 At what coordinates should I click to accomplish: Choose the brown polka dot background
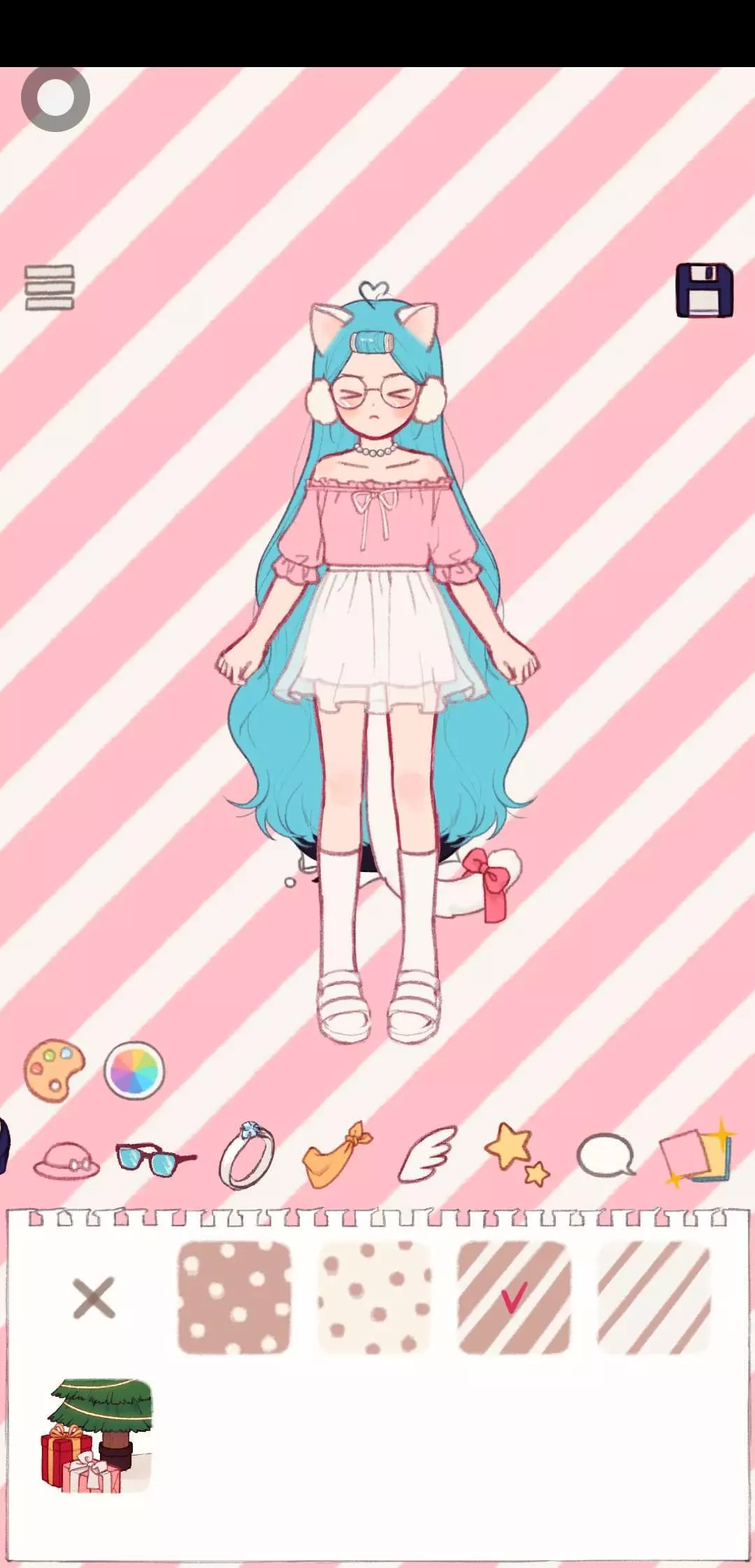pyautogui.click(x=234, y=1298)
